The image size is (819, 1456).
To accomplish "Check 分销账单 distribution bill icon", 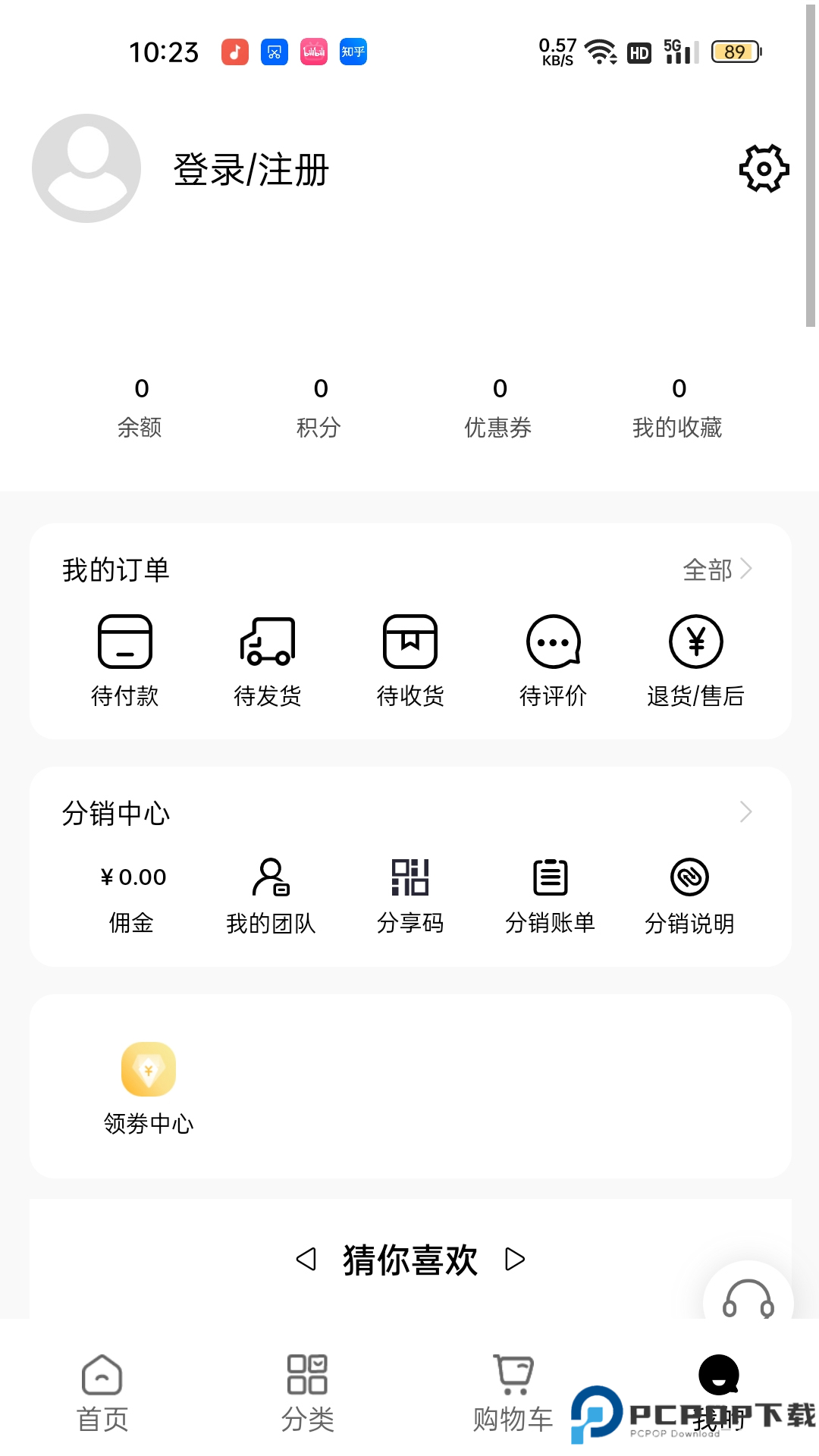I will coord(551,880).
